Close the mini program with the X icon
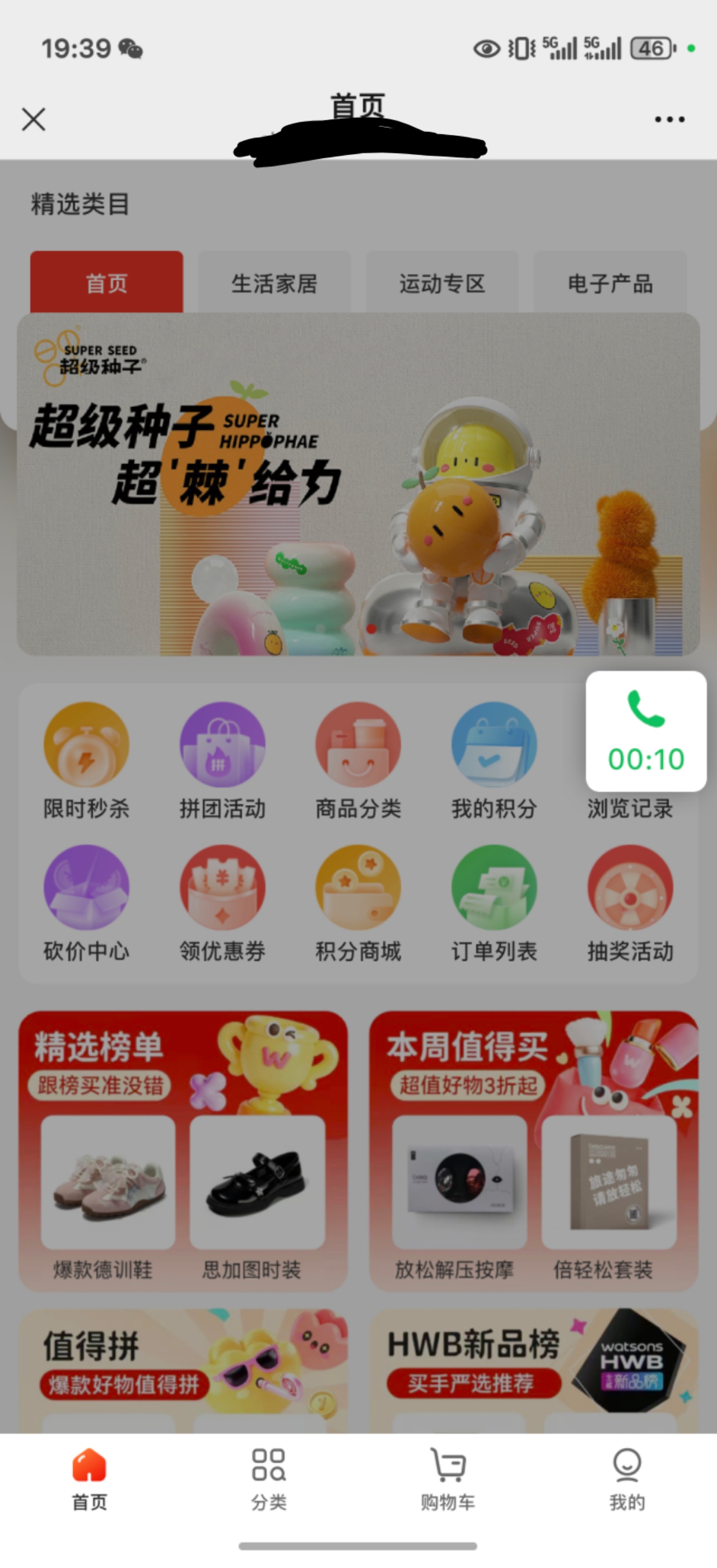This screenshot has height=1568, width=717. (x=34, y=119)
